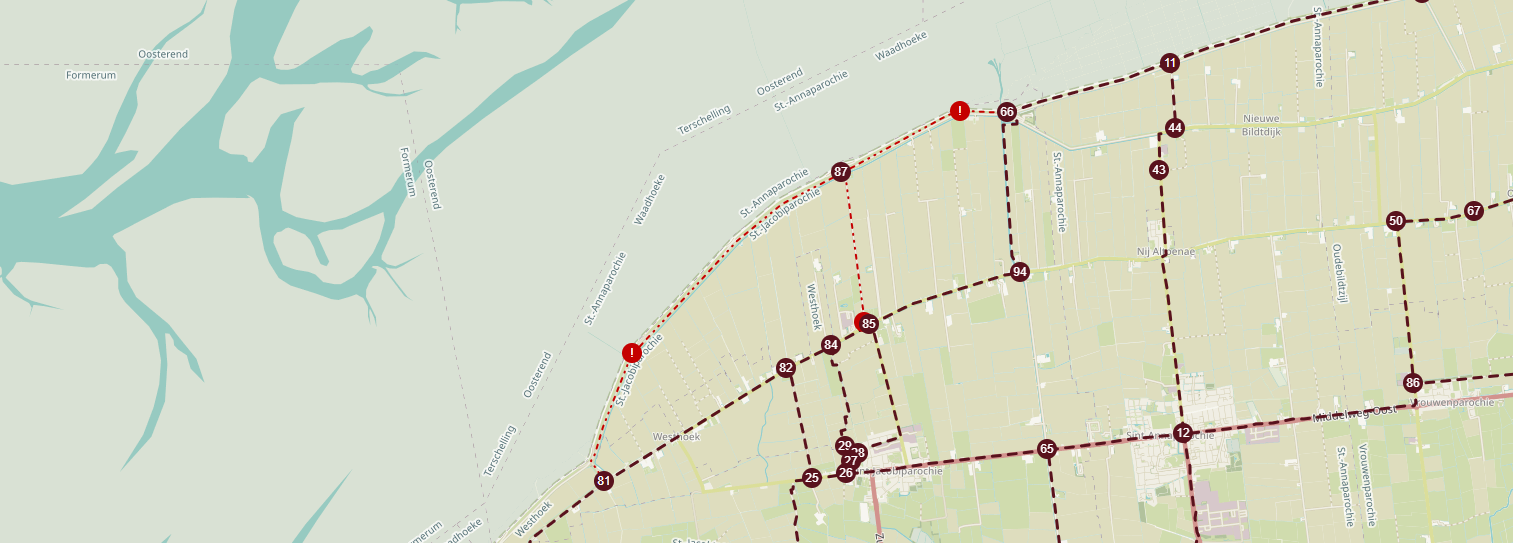This screenshot has width=1513, height=543.
Task: Tap node marker 66
Action: 1007,112
